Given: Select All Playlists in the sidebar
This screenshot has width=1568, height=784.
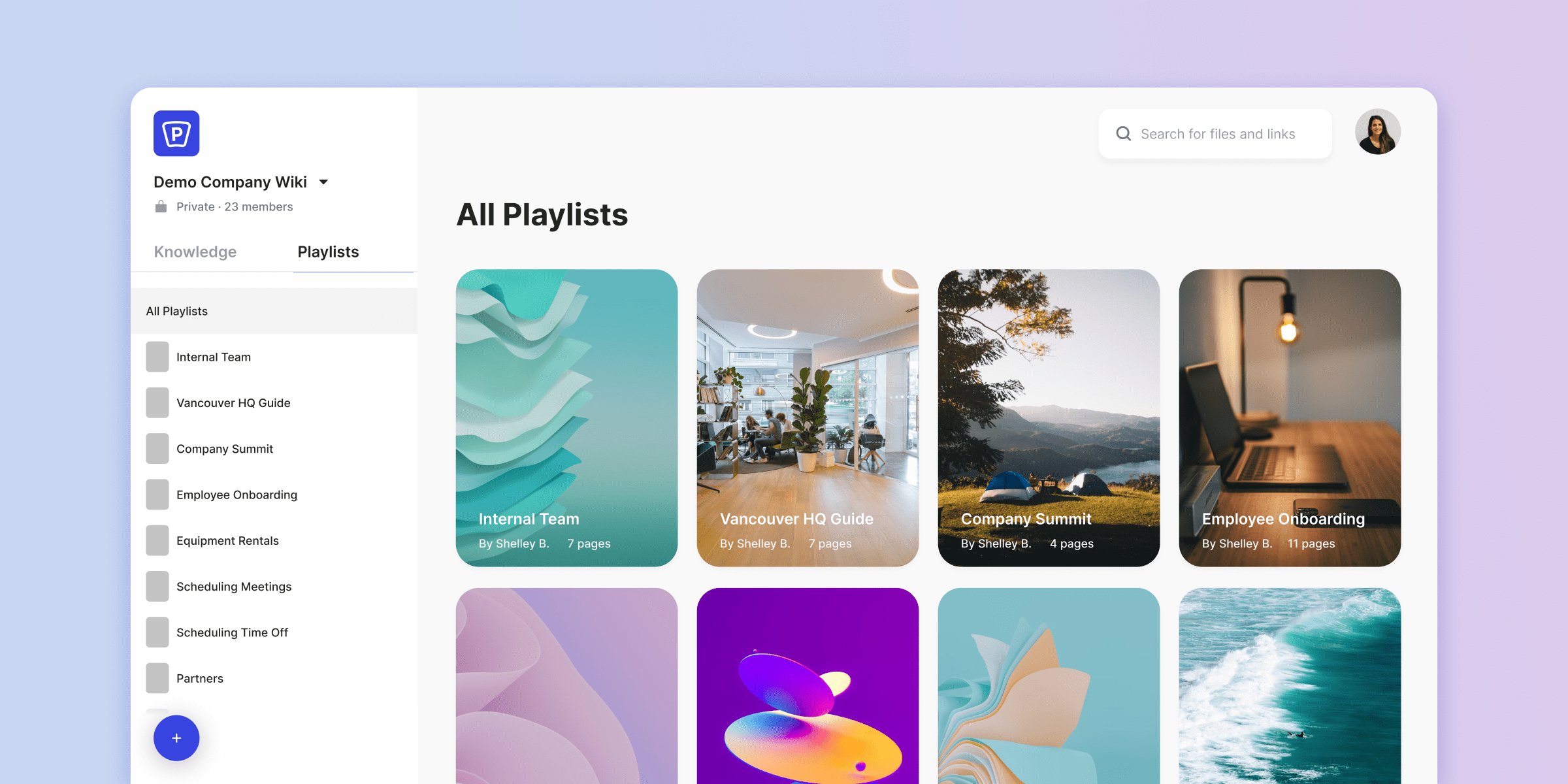Looking at the screenshot, I should 177,311.
